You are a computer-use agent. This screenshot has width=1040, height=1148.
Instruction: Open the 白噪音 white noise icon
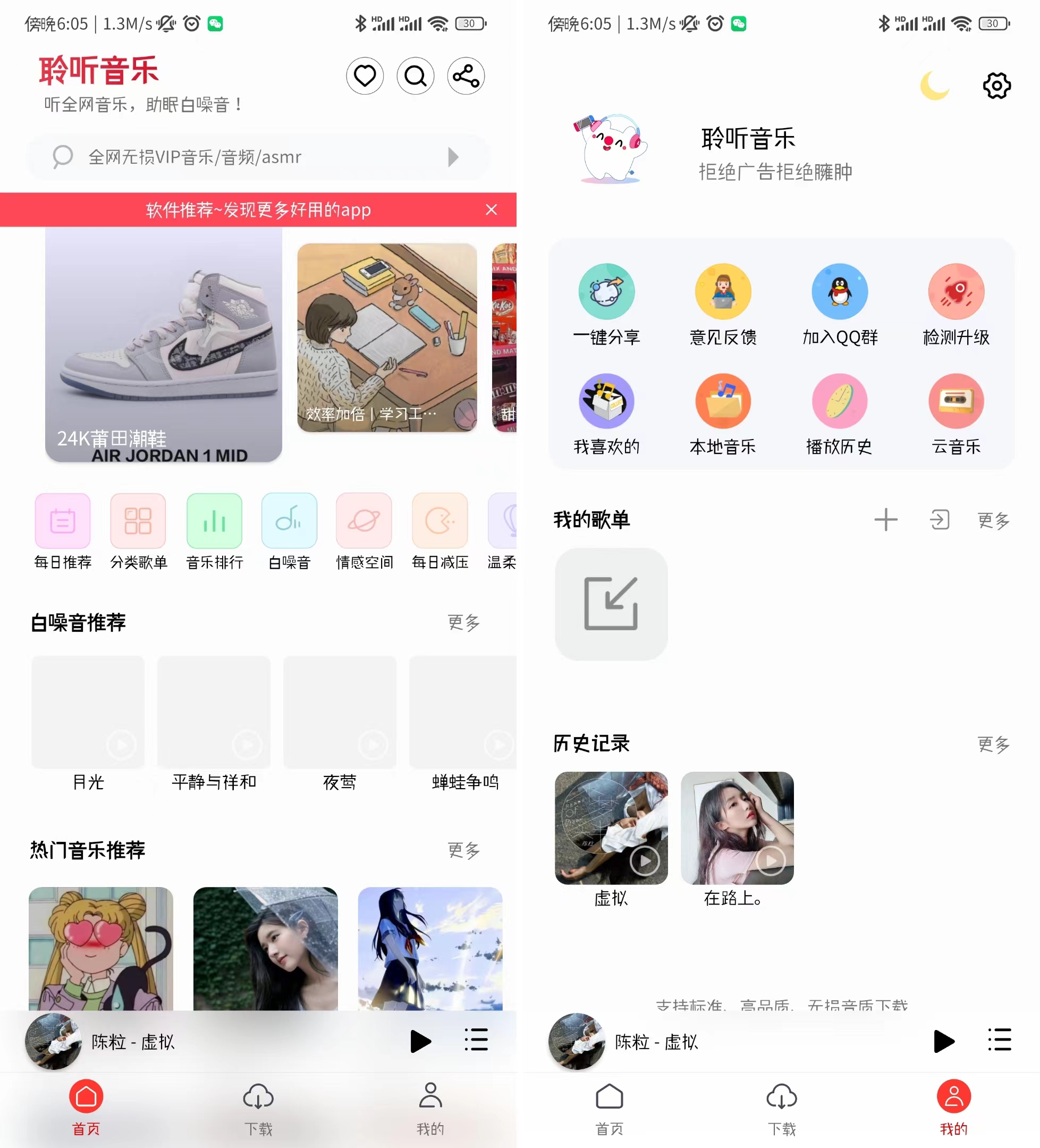289,521
